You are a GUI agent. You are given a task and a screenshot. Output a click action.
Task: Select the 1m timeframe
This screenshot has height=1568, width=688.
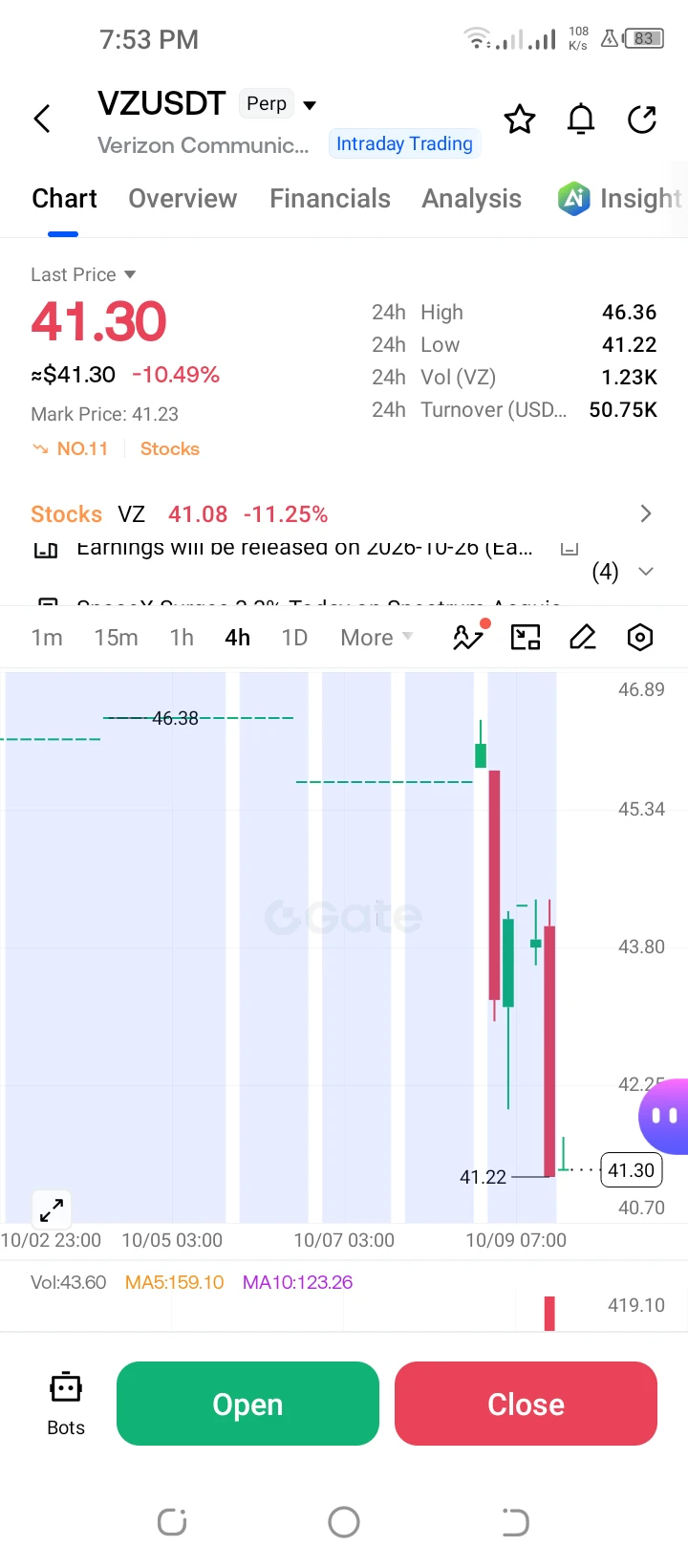pyautogui.click(x=47, y=638)
